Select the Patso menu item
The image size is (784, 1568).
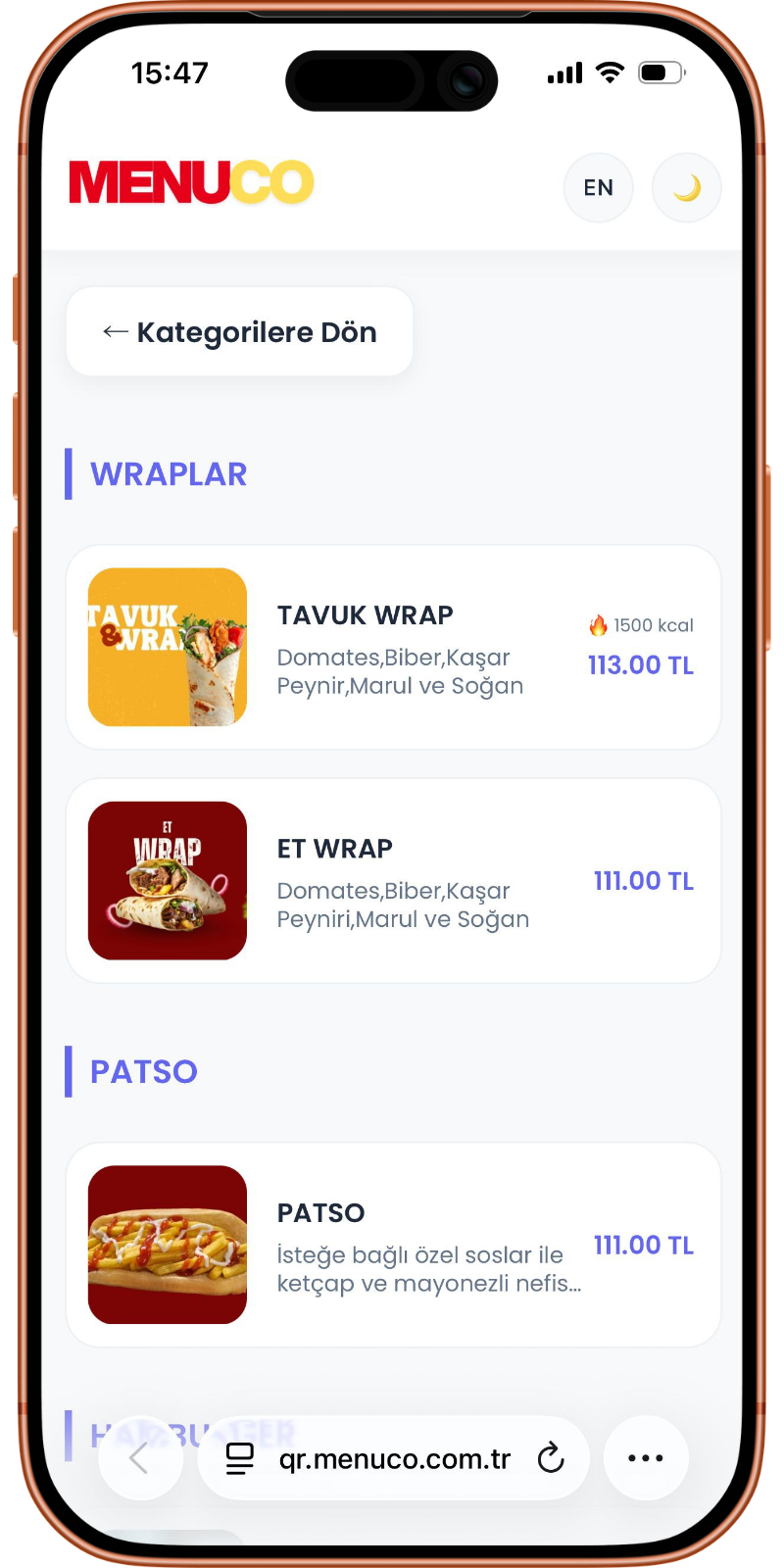[x=393, y=1245]
